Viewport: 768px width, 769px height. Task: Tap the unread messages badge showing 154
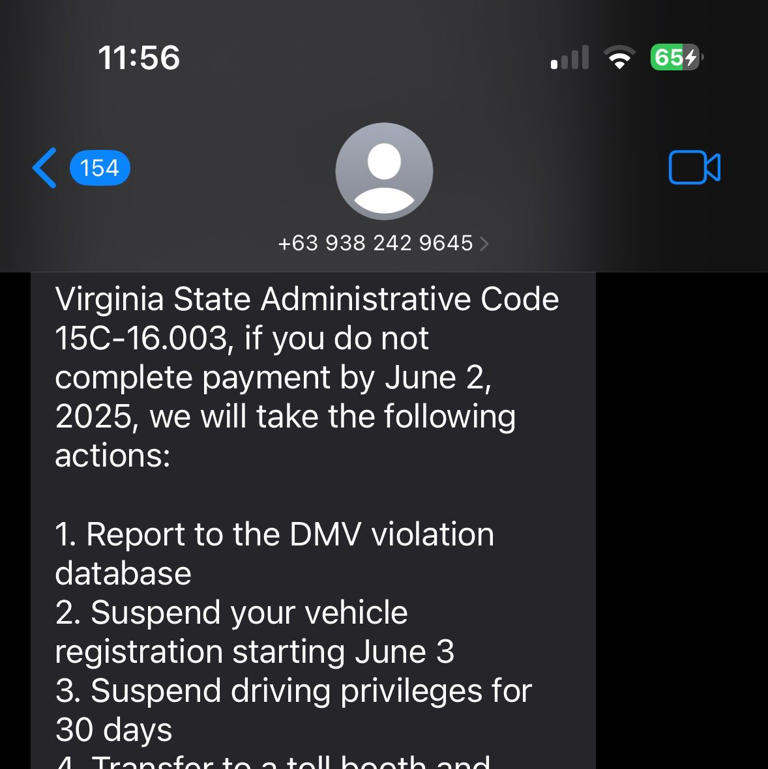tap(99, 168)
